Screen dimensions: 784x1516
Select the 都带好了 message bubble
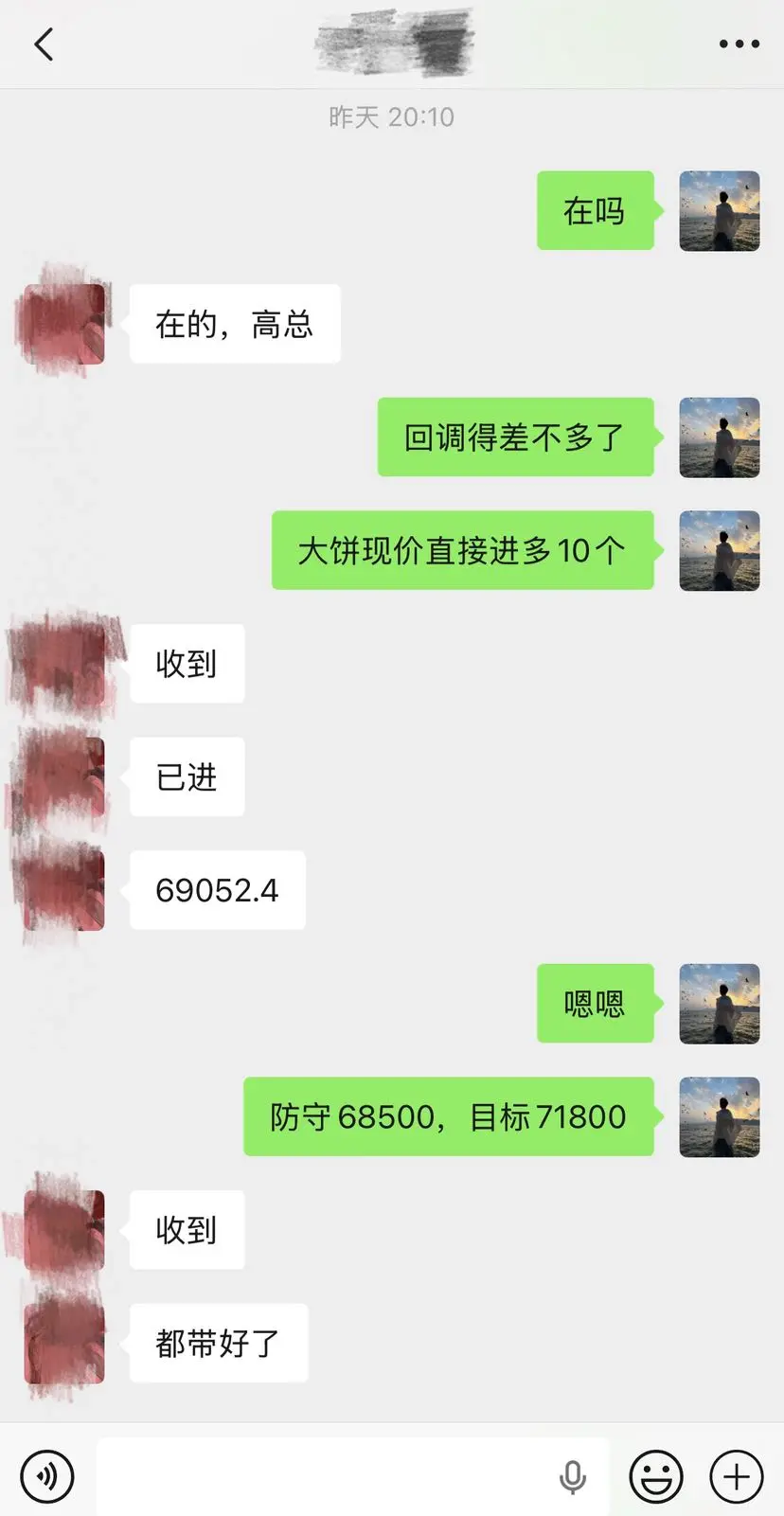tap(219, 1343)
